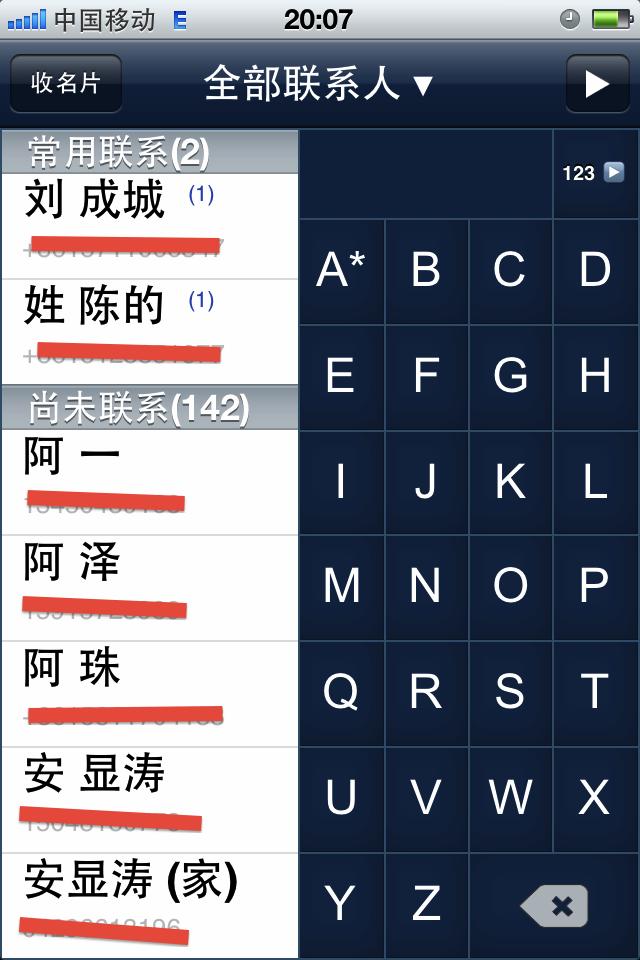Tap the play arrow button in header
640x960 pixels.
(597, 83)
